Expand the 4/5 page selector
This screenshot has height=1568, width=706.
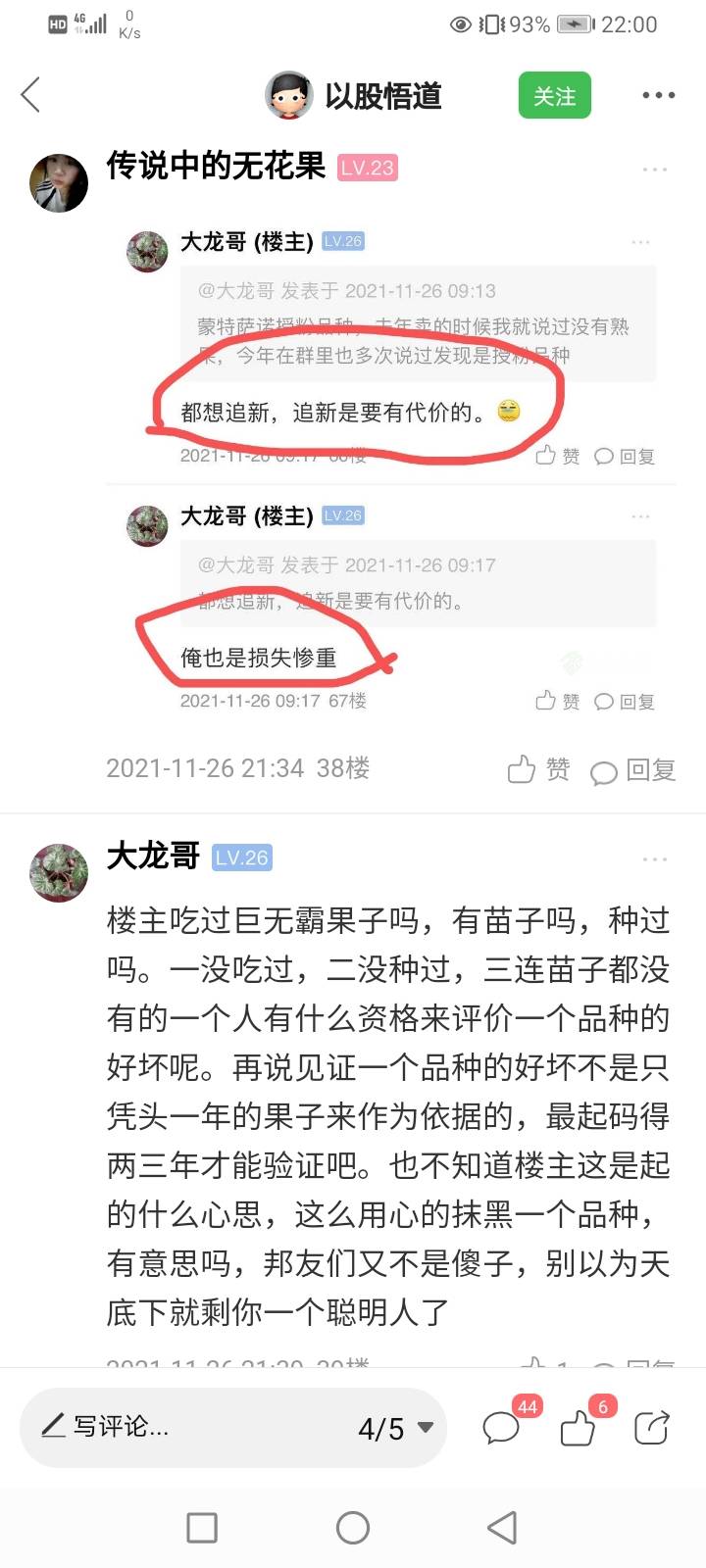pyautogui.click(x=395, y=1428)
